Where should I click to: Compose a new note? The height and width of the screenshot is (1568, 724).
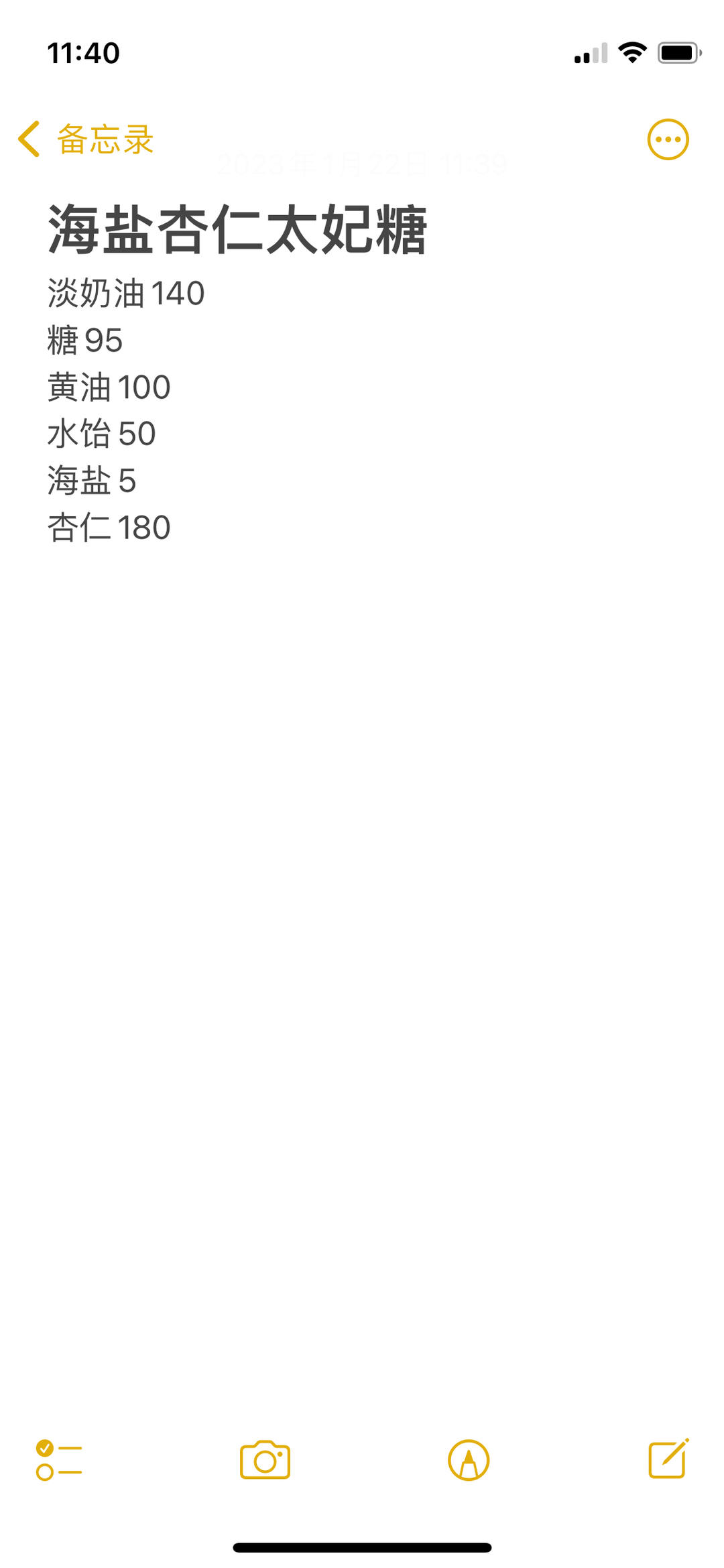pyautogui.click(x=668, y=1459)
